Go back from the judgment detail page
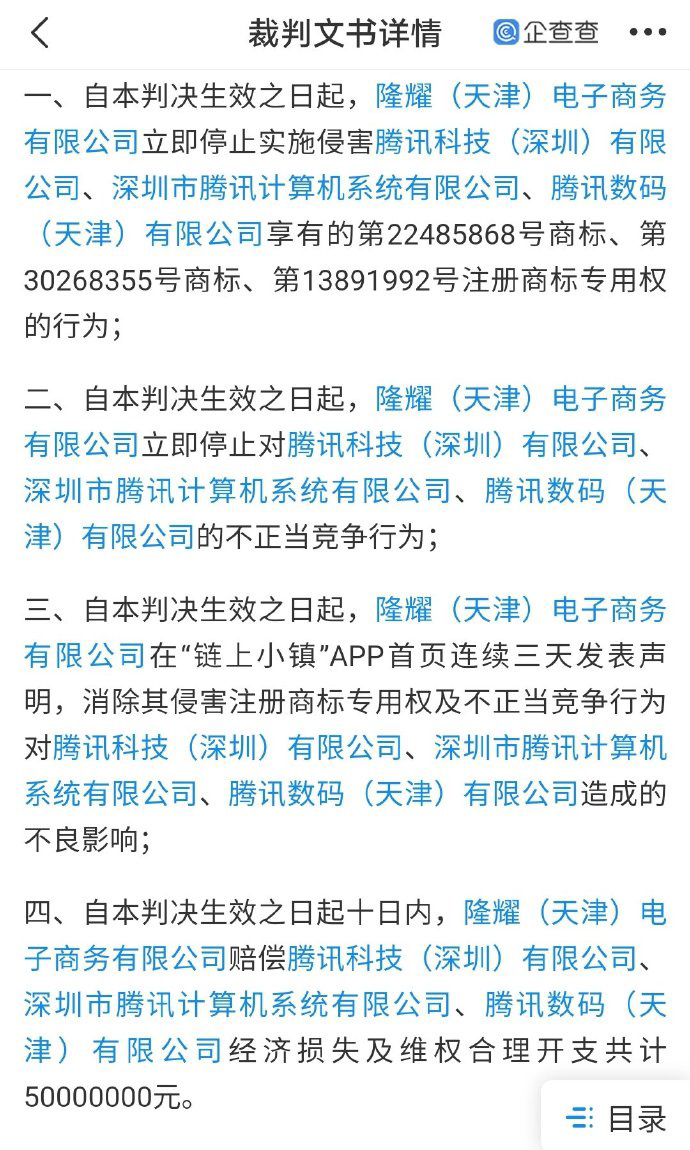The width and height of the screenshot is (690, 1150). [x=40, y=33]
